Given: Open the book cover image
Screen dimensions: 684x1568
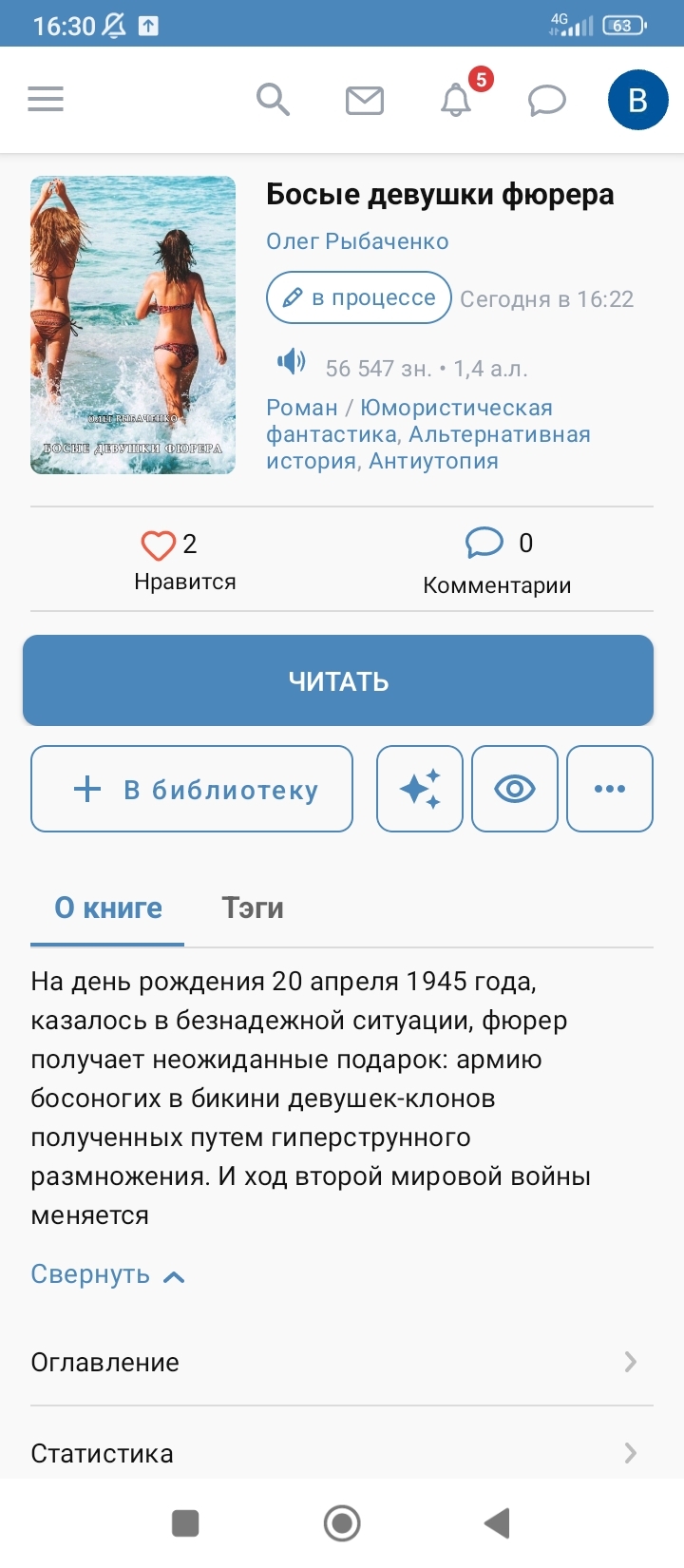Looking at the screenshot, I should click(133, 325).
